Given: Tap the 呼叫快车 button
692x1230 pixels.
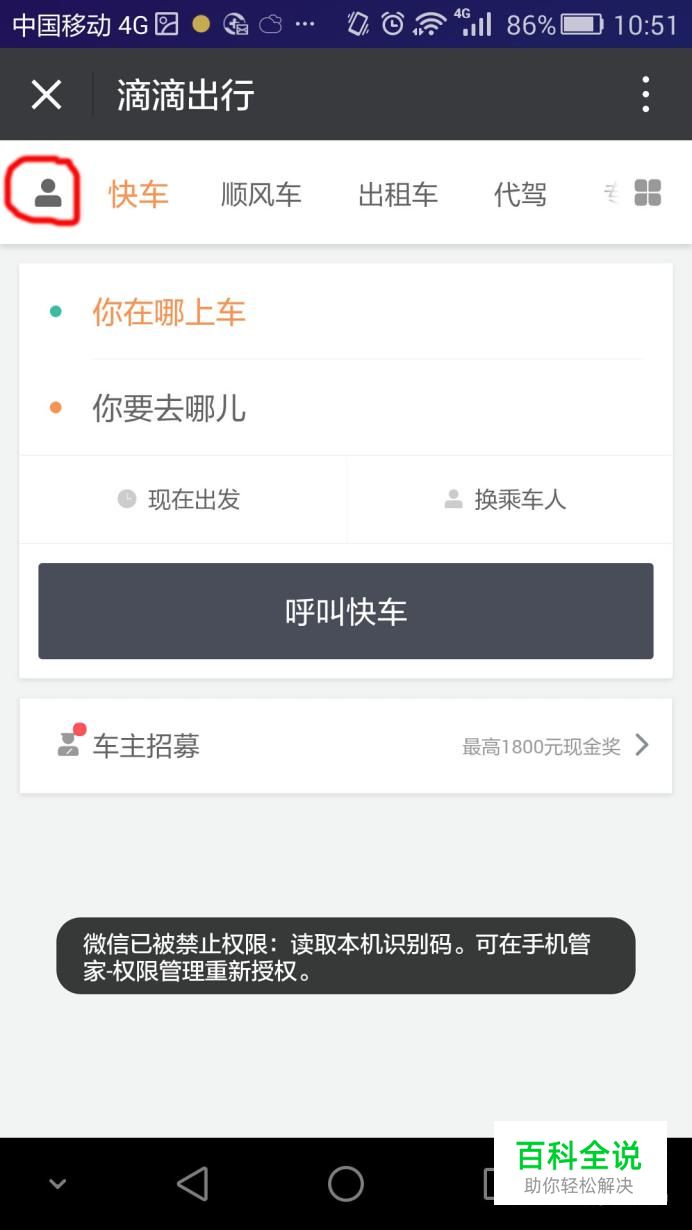Looking at the screenshot, I should click(x=346, y=611).
